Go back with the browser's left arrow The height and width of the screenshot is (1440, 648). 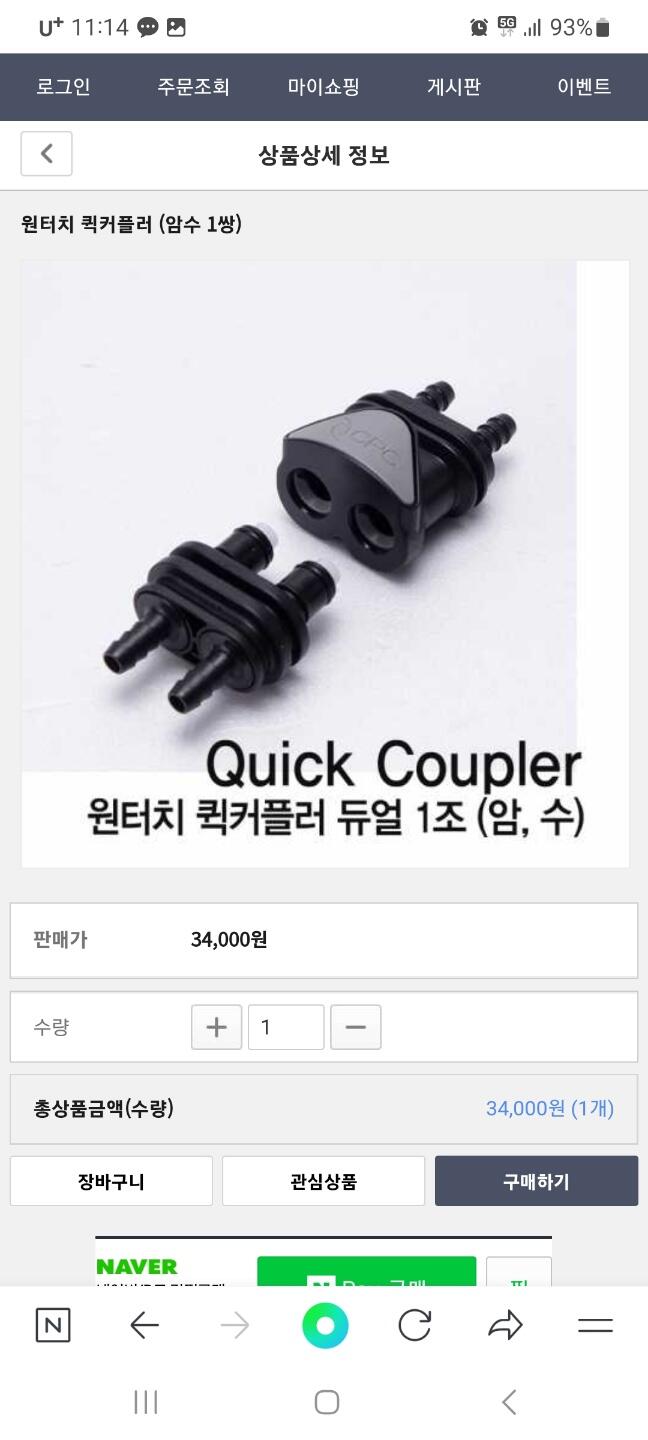pyautogui.click(x=145, y=1326)
